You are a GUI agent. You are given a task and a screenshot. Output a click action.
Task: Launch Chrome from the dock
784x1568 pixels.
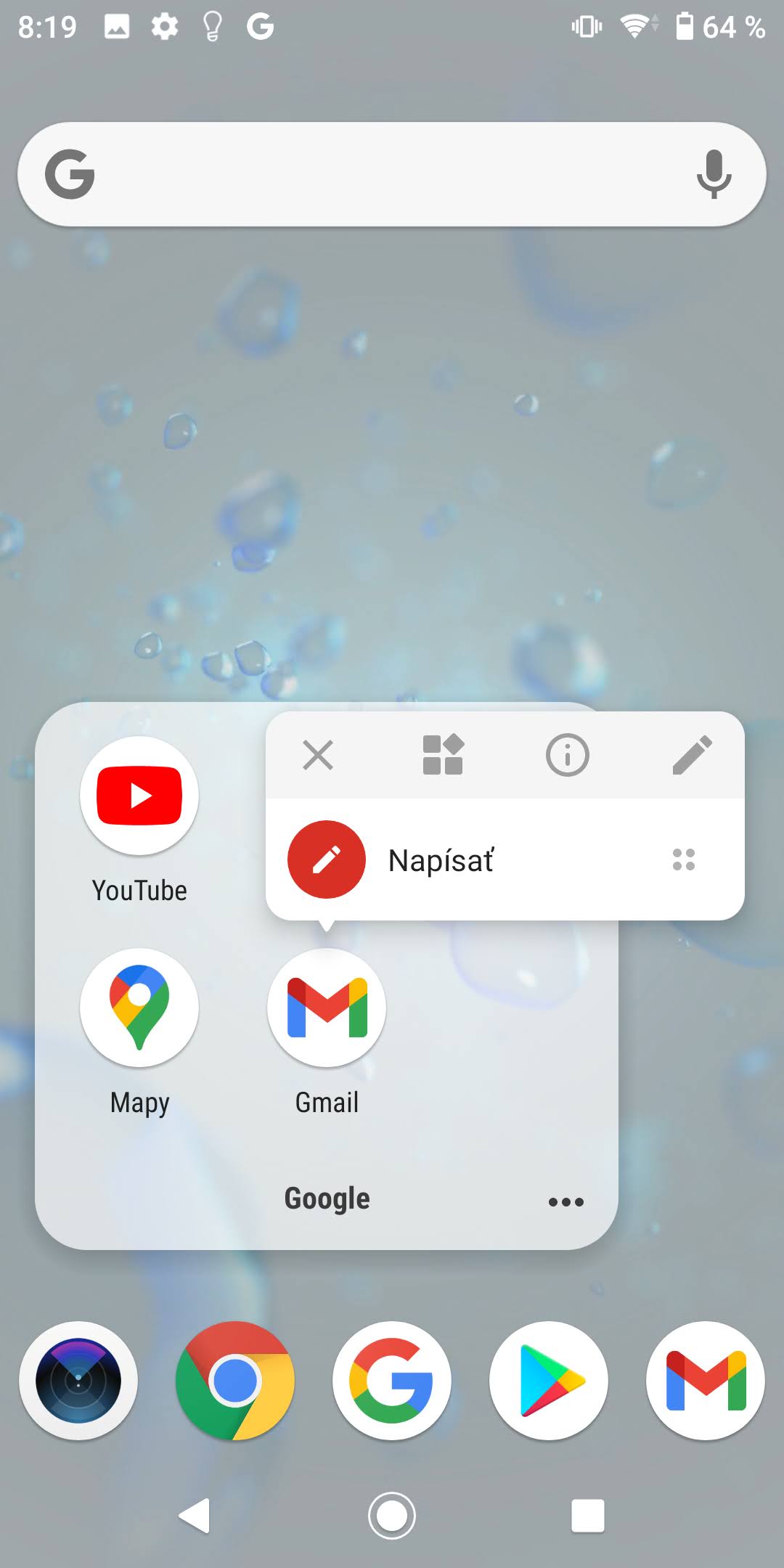click(235, 1381)
